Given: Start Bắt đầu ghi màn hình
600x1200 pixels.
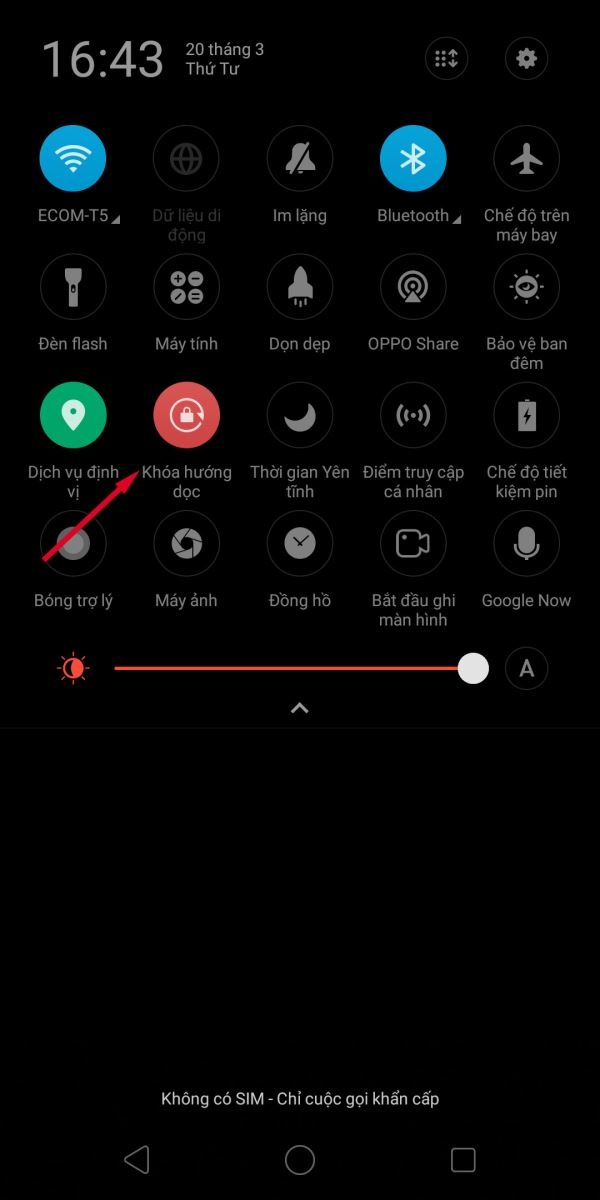Looking at the screenshot, I should click(413, 544).
